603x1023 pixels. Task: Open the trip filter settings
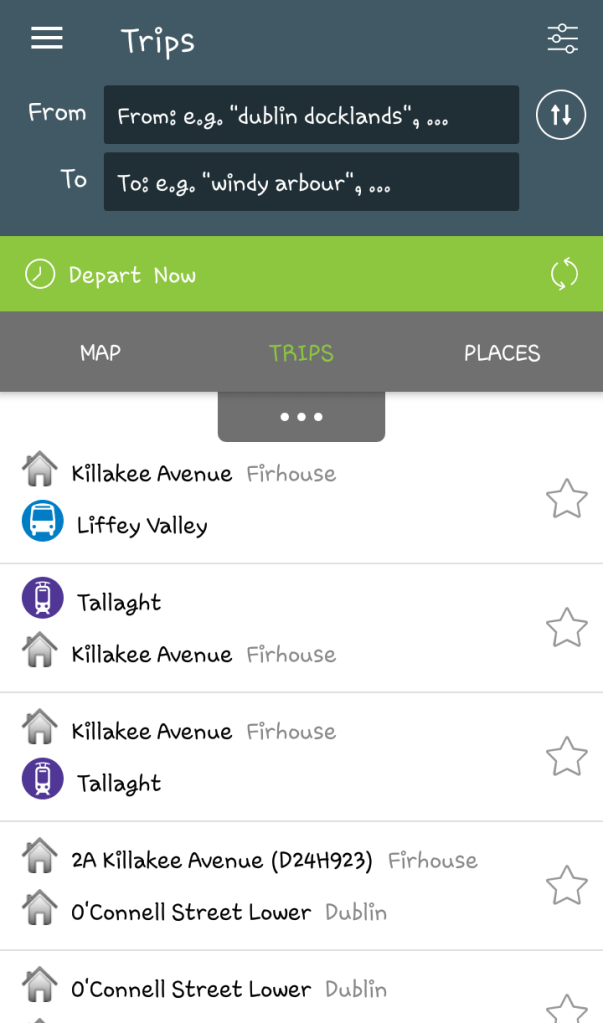click(x=562, y=39)
